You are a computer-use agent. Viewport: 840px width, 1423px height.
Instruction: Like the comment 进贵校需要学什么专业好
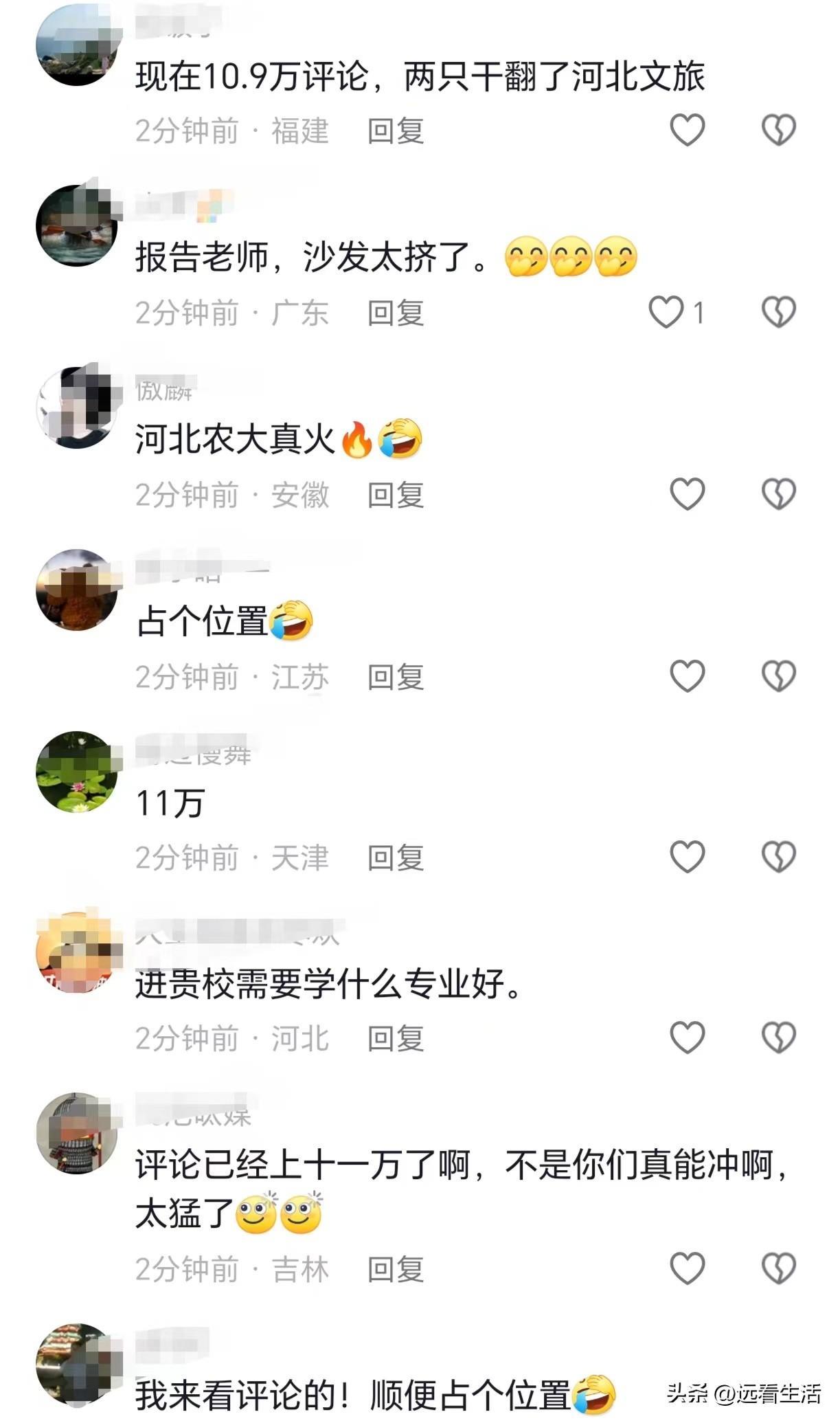pyautogui.click(x=687, y=1038)
